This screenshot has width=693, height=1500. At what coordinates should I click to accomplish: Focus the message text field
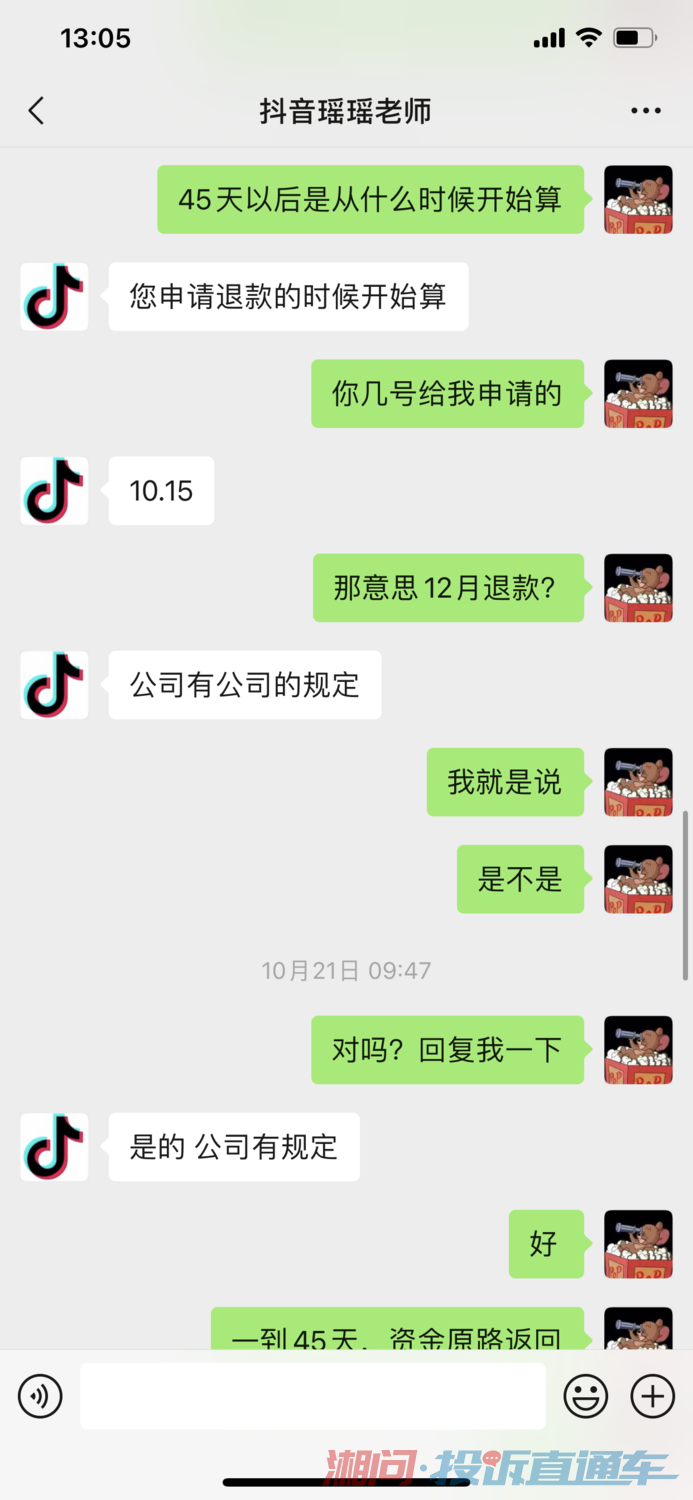pos(313,1395)
